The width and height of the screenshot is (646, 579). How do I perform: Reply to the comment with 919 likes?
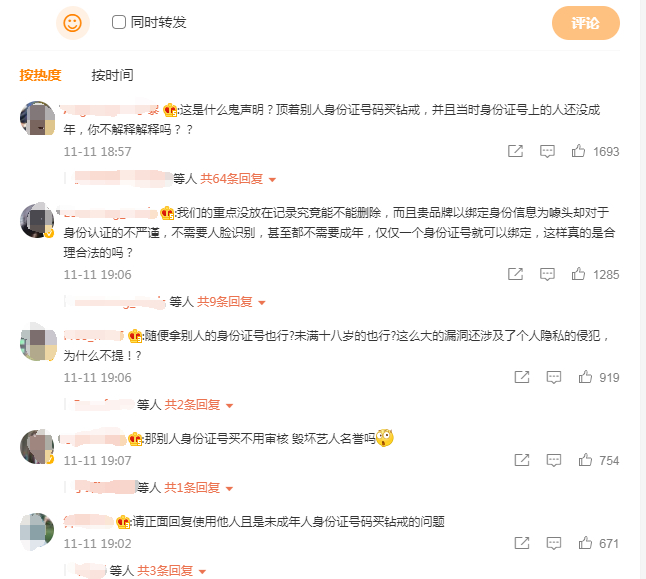pos(554,377)
